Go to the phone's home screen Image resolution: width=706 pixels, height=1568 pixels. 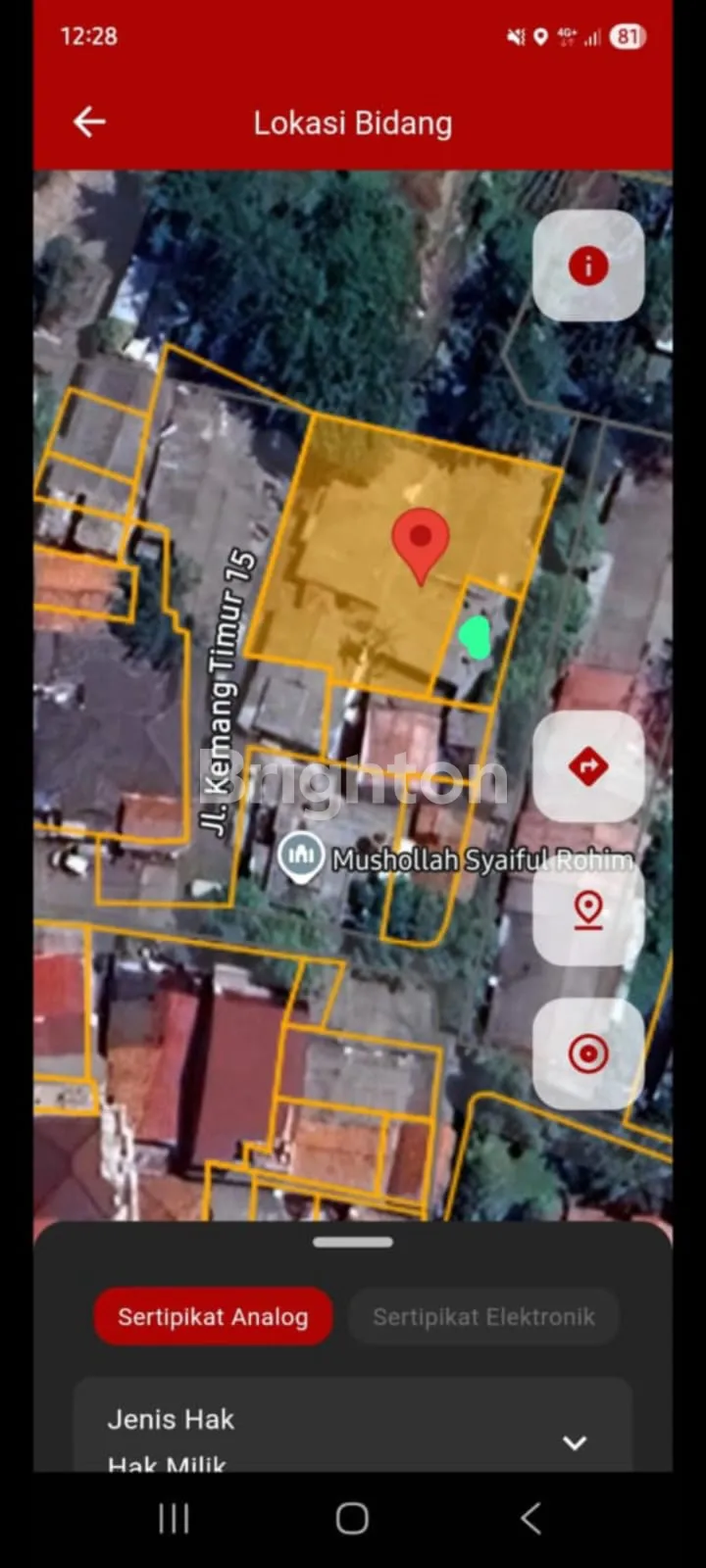point(352,1519)
